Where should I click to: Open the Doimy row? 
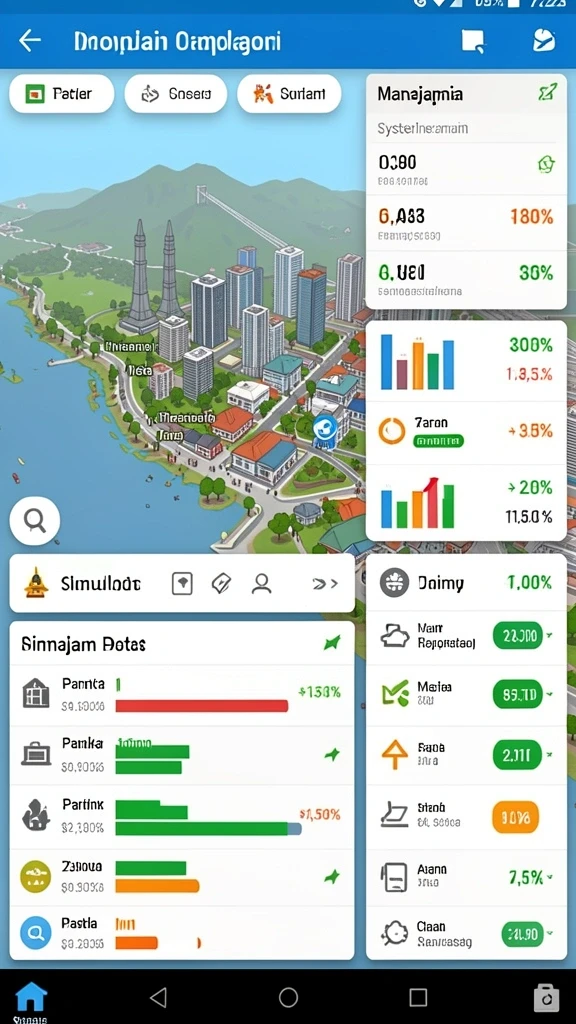466,582
